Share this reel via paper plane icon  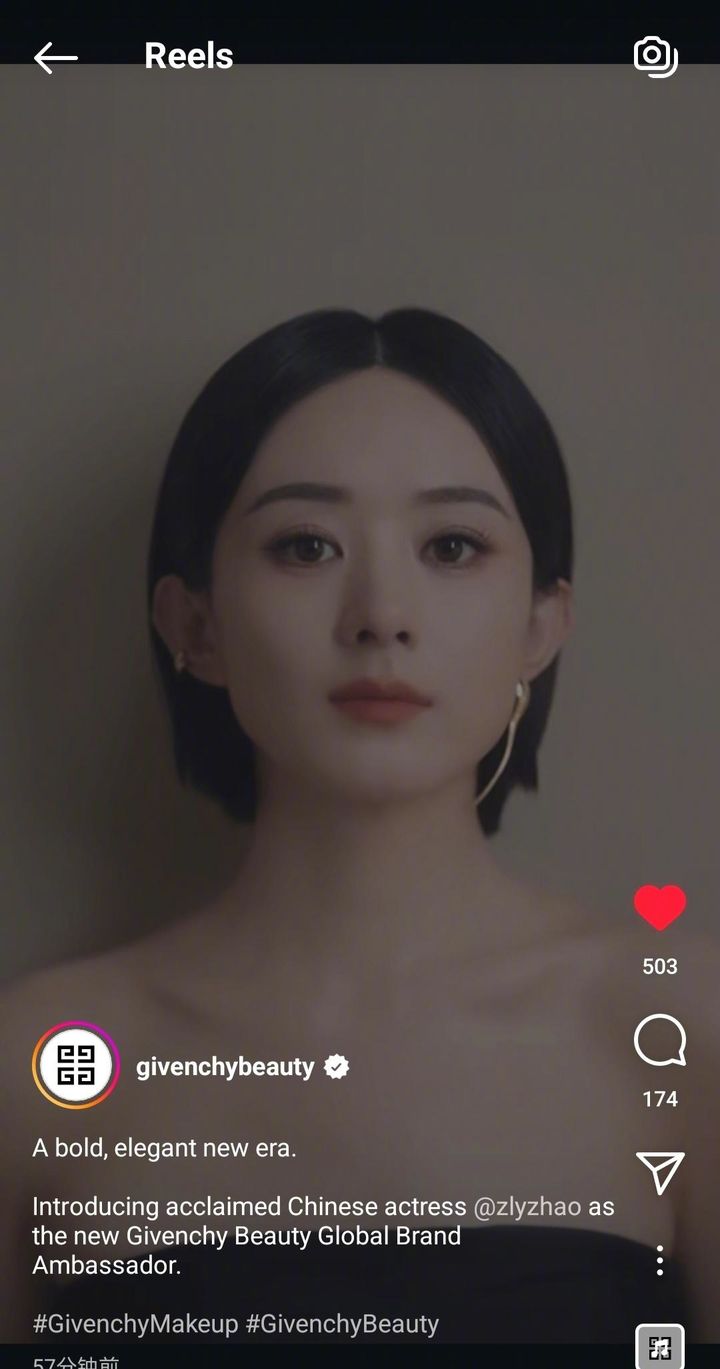pyautogui.click(x=660, y=1172)
